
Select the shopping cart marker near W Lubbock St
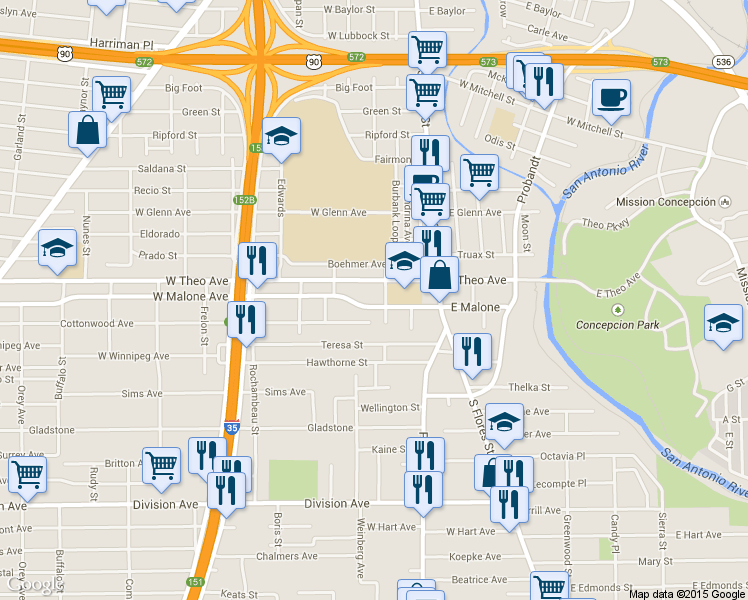click(427, 50)
